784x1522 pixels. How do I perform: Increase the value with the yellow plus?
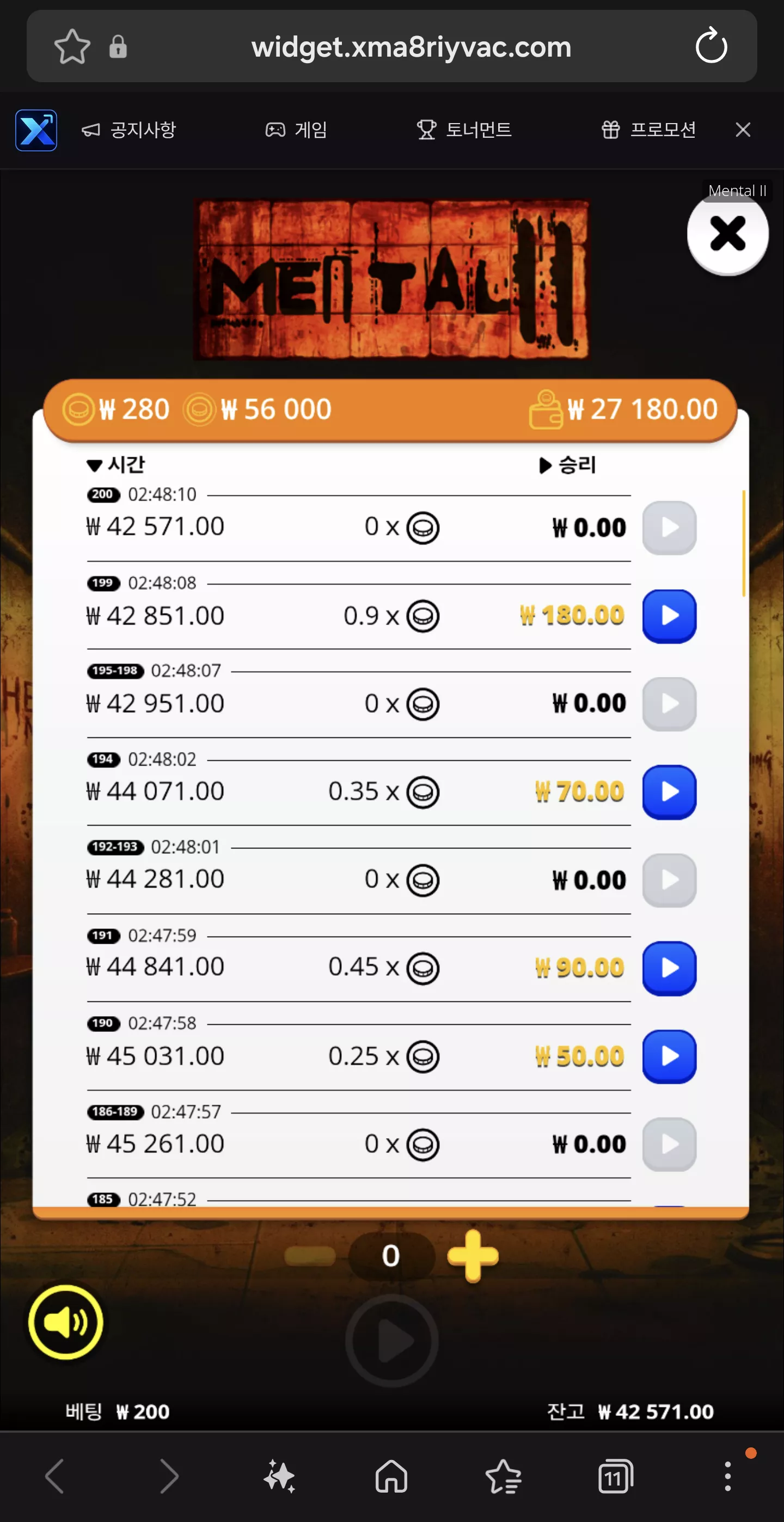click(x=473, y=1256)
